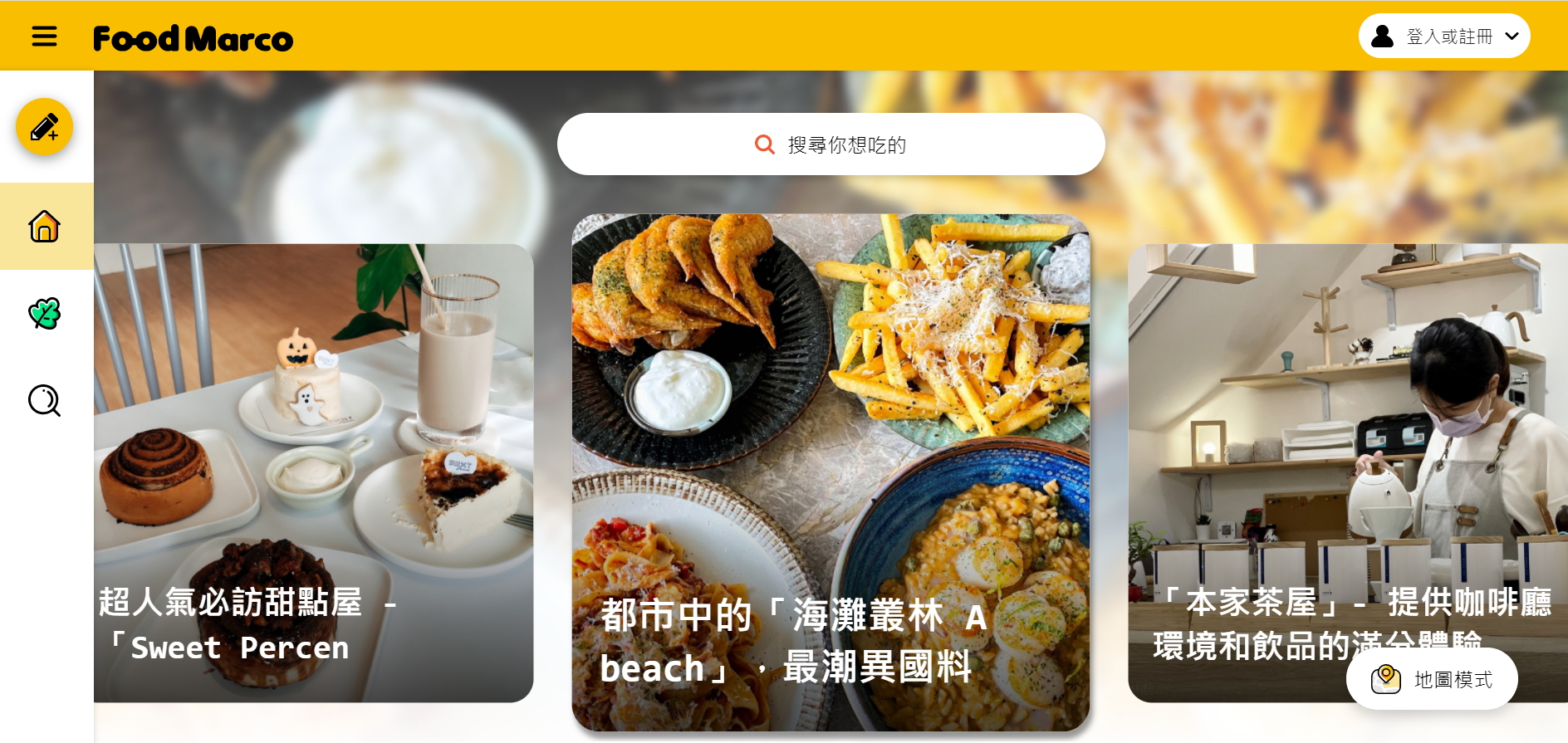Write a new post with pencil button
This screenshot has width=1568, height=743.
coord(45,127)
